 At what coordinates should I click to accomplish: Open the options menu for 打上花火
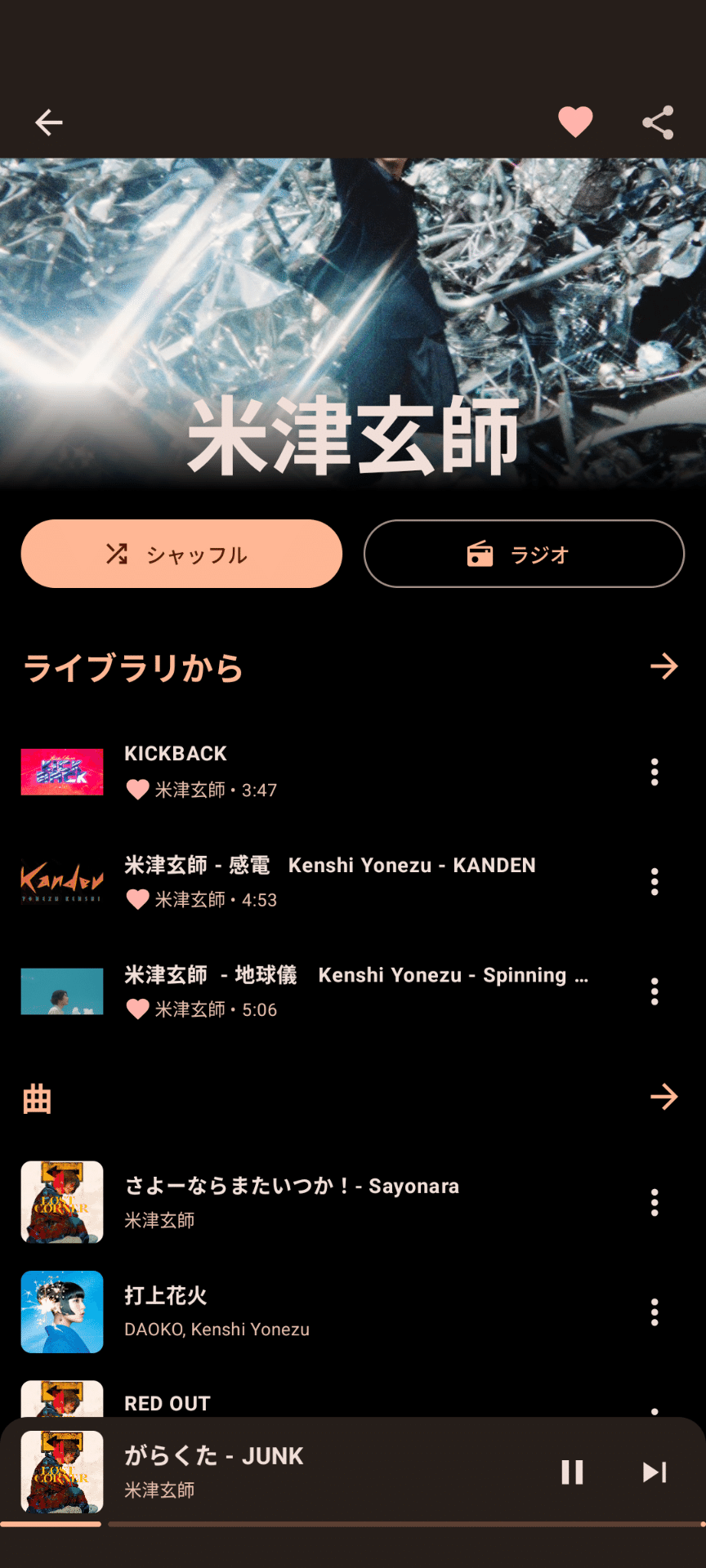click(654, 1312)
